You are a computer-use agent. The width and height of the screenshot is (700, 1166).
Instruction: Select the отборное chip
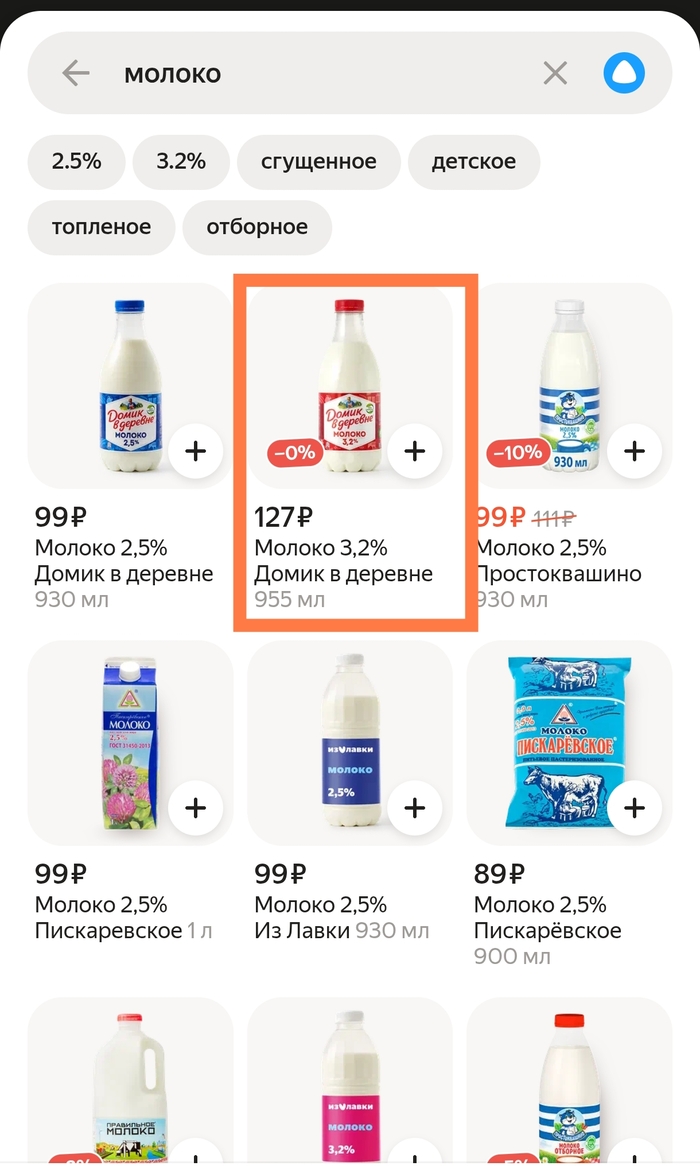(x=257, y=227)
